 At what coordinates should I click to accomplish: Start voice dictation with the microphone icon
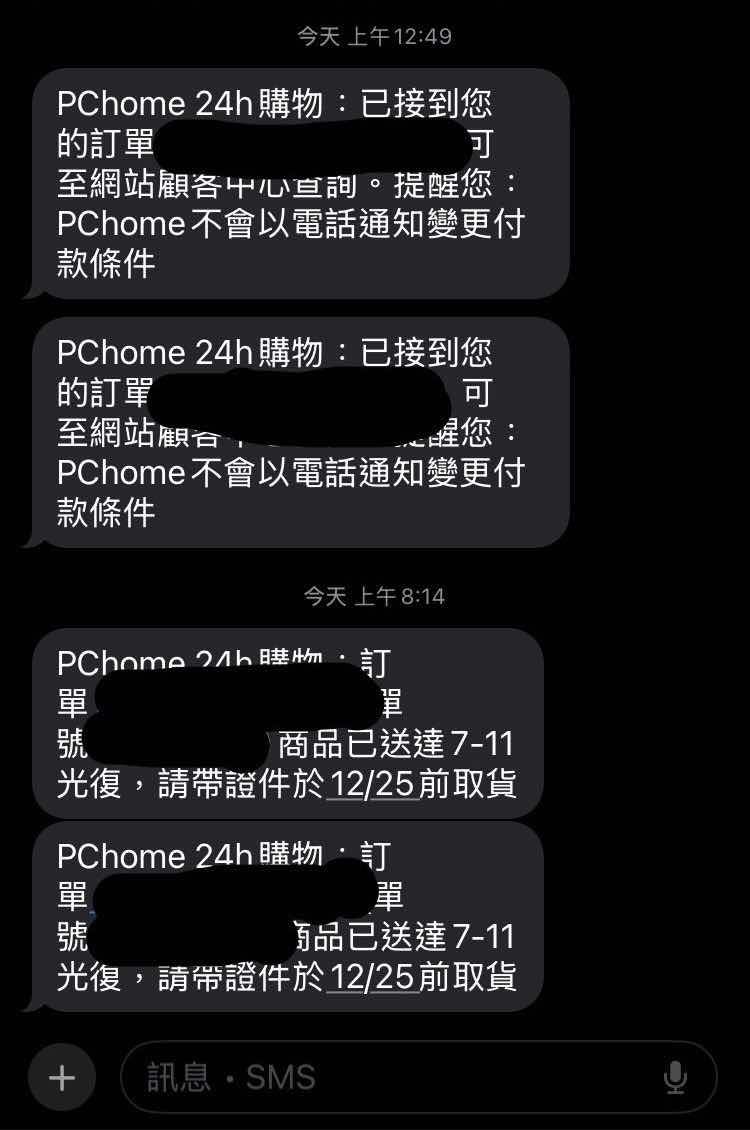[x=675, y=1077]
